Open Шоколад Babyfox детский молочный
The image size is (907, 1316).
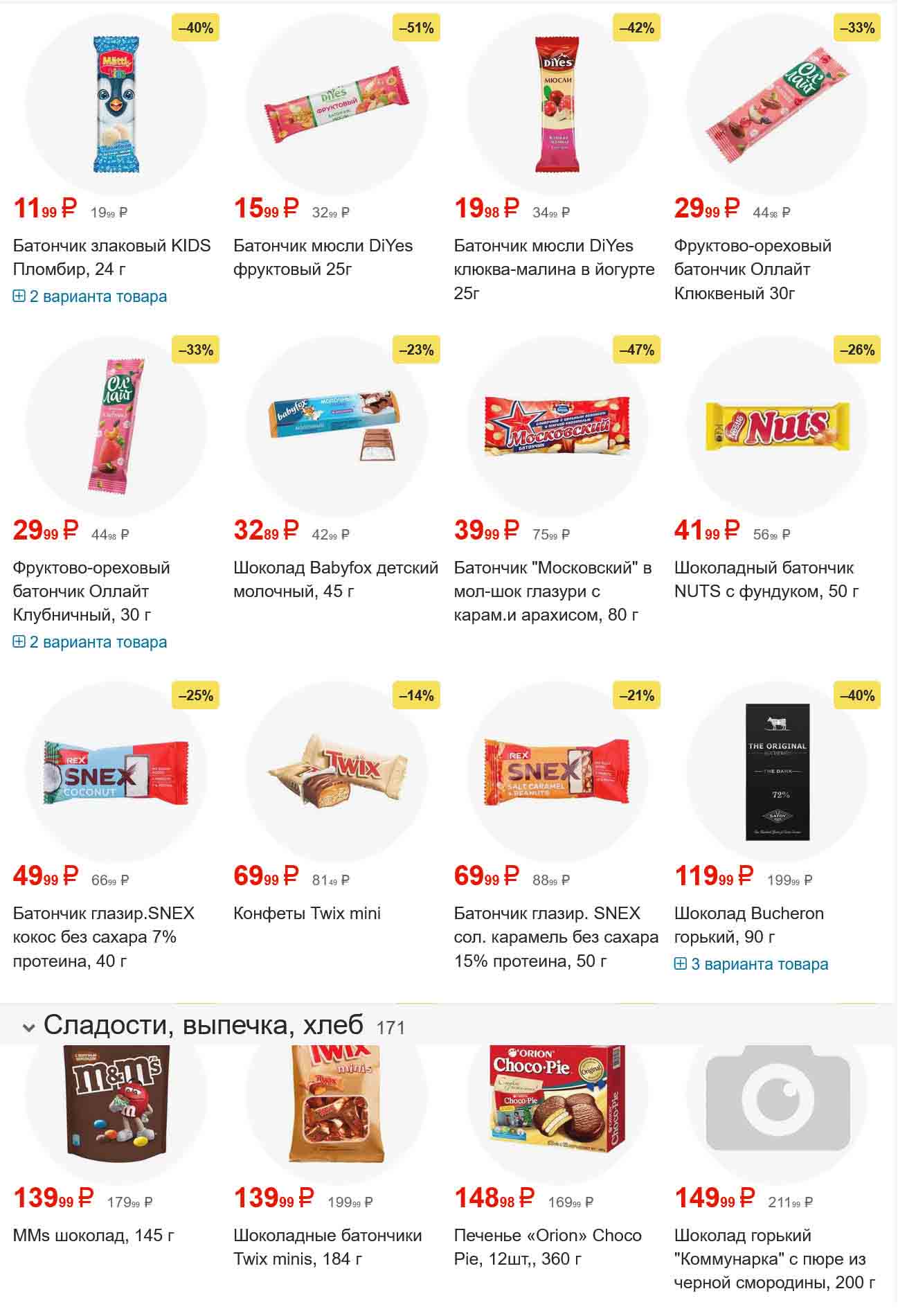coord(335,579)
